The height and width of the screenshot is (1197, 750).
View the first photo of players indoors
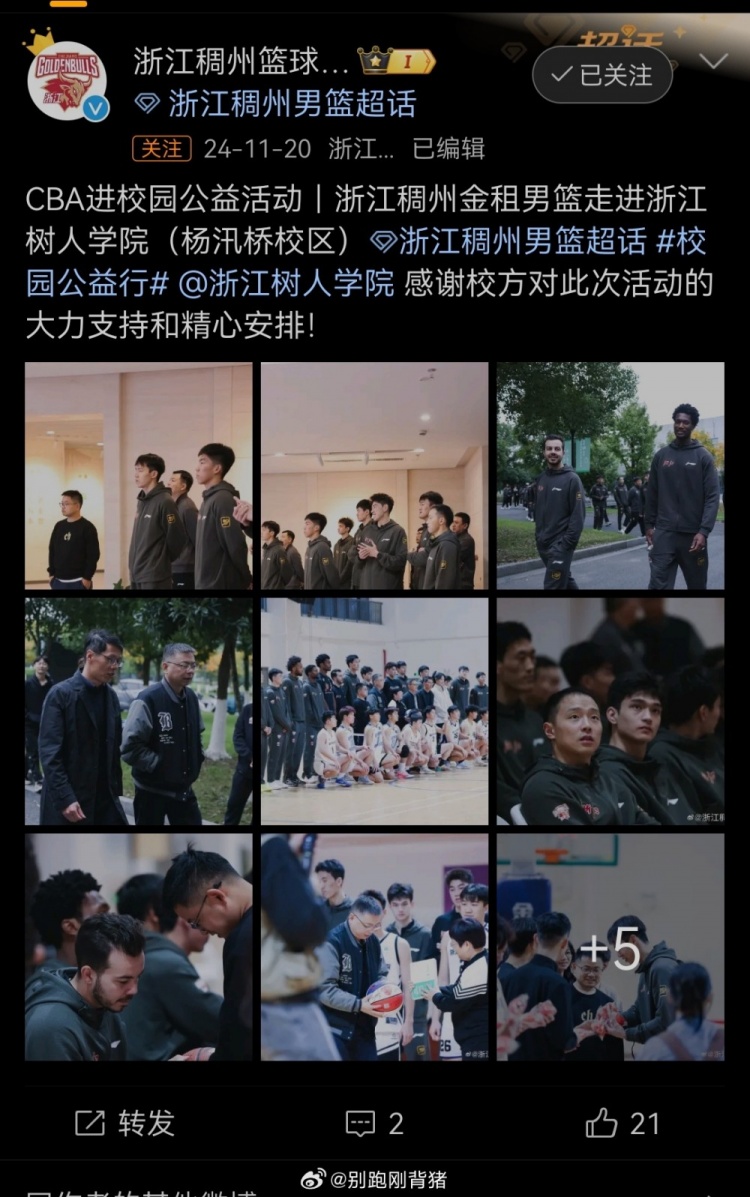click(139, 476)
